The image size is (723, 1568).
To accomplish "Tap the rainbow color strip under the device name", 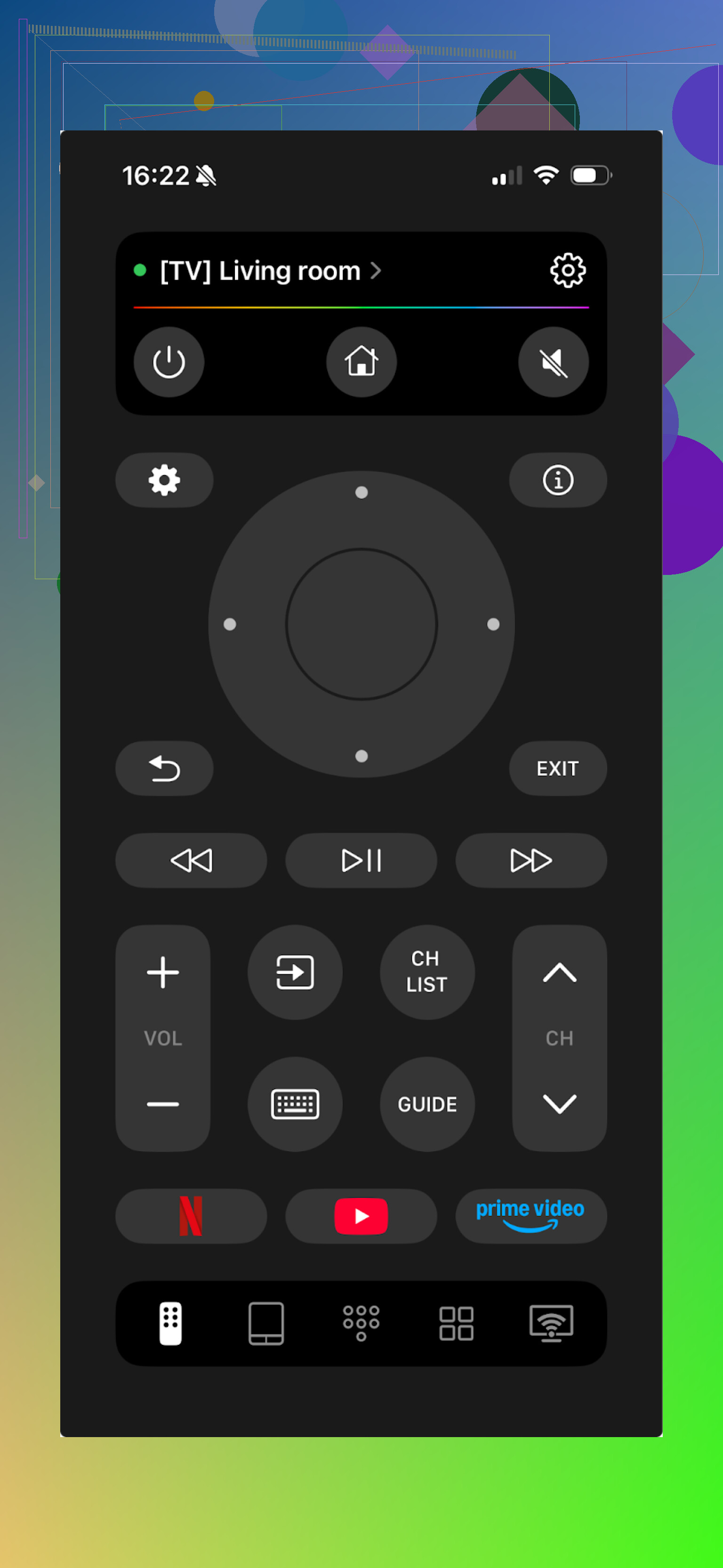I will (x=361, y=308).
